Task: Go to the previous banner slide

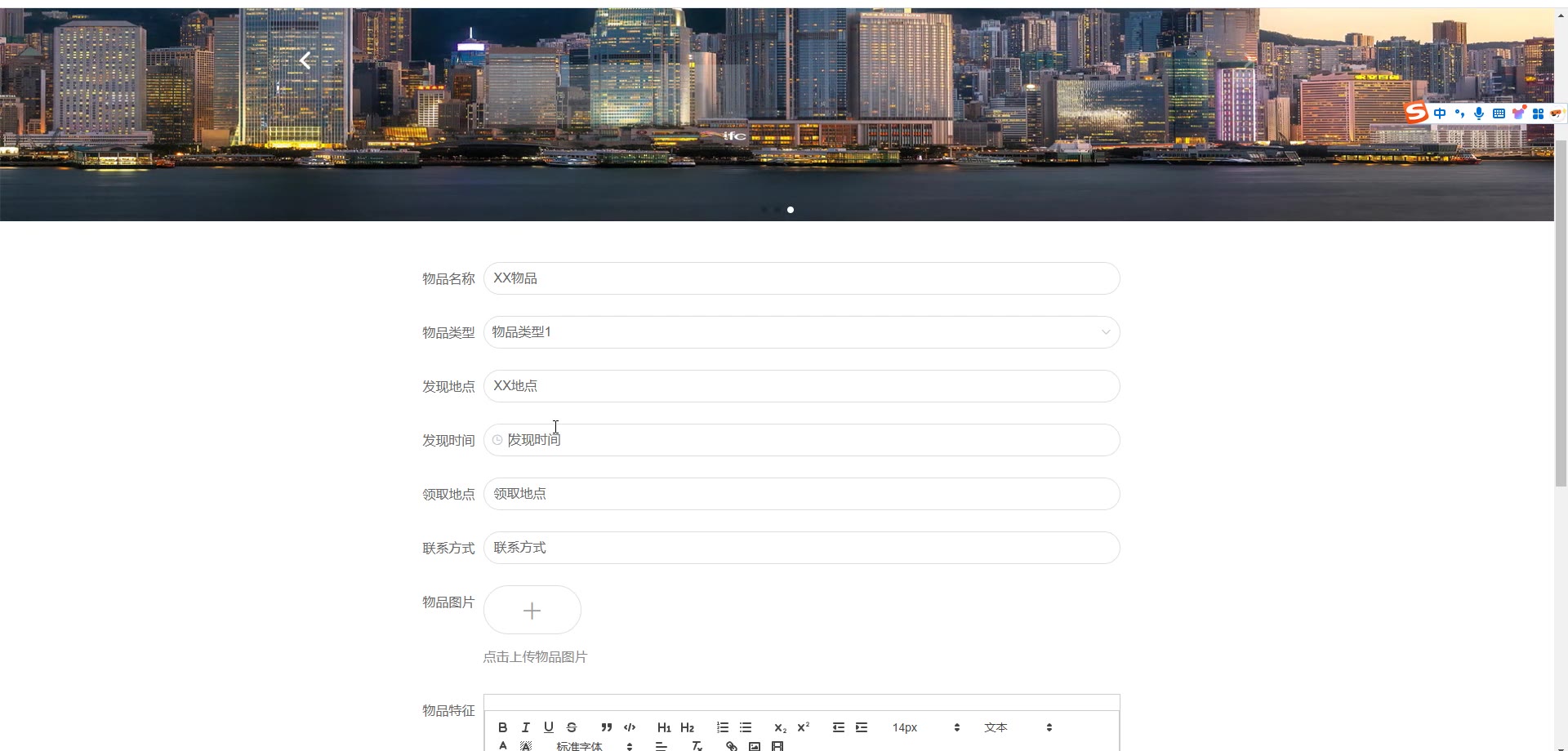Action: pos(305,60)
